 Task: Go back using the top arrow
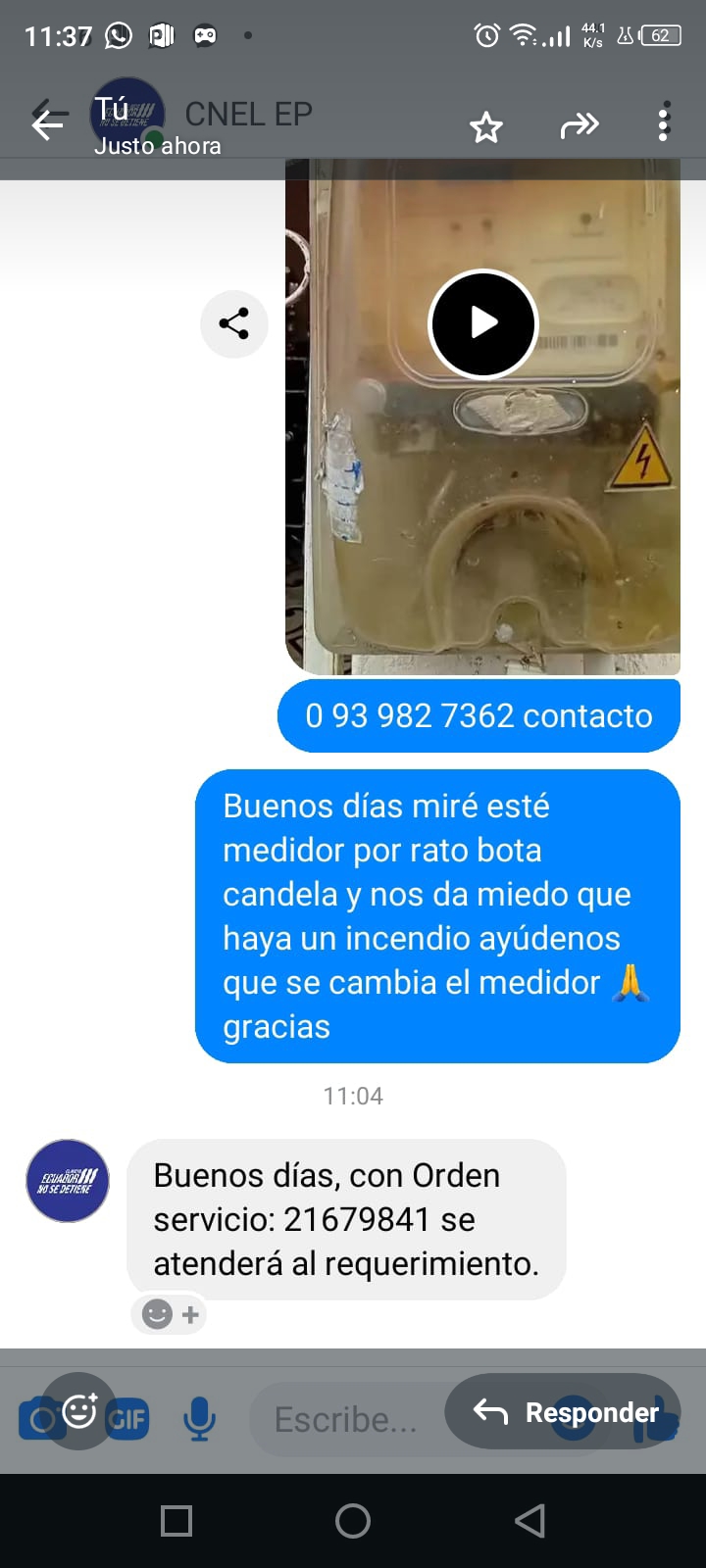pyautogui.click(x=49, y=123)
